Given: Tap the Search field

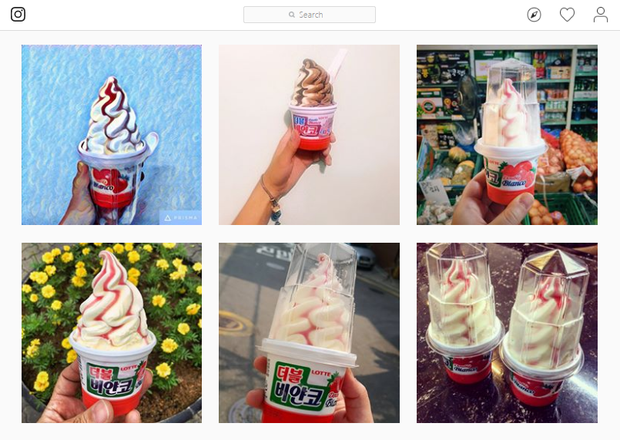Looking at the screenshot, I should [309, 15].
